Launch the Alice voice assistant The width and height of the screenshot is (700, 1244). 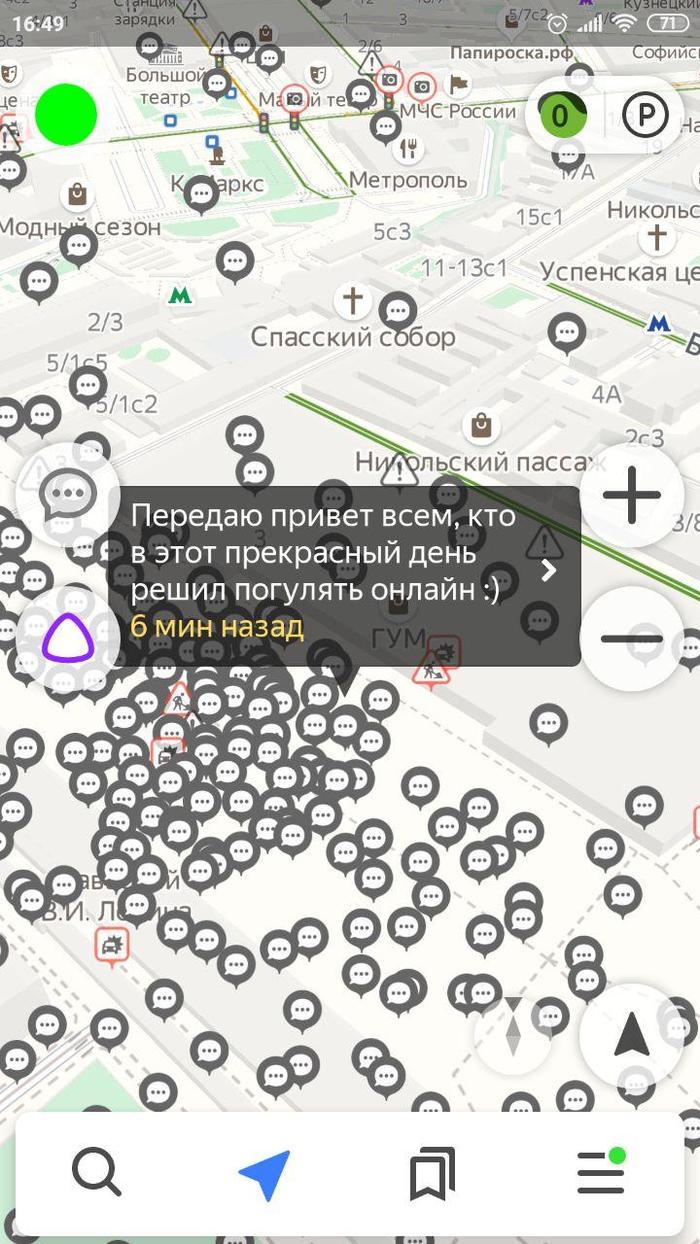tap(68, 638)
